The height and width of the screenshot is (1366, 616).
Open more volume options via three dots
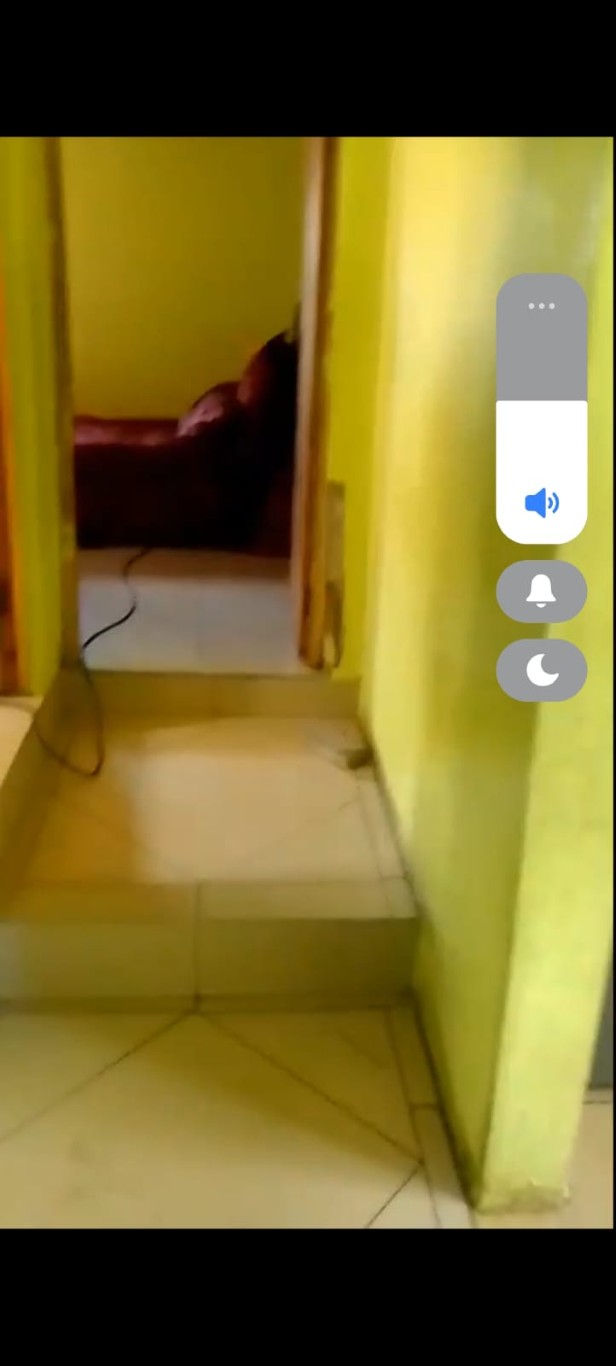coord(541,306)
